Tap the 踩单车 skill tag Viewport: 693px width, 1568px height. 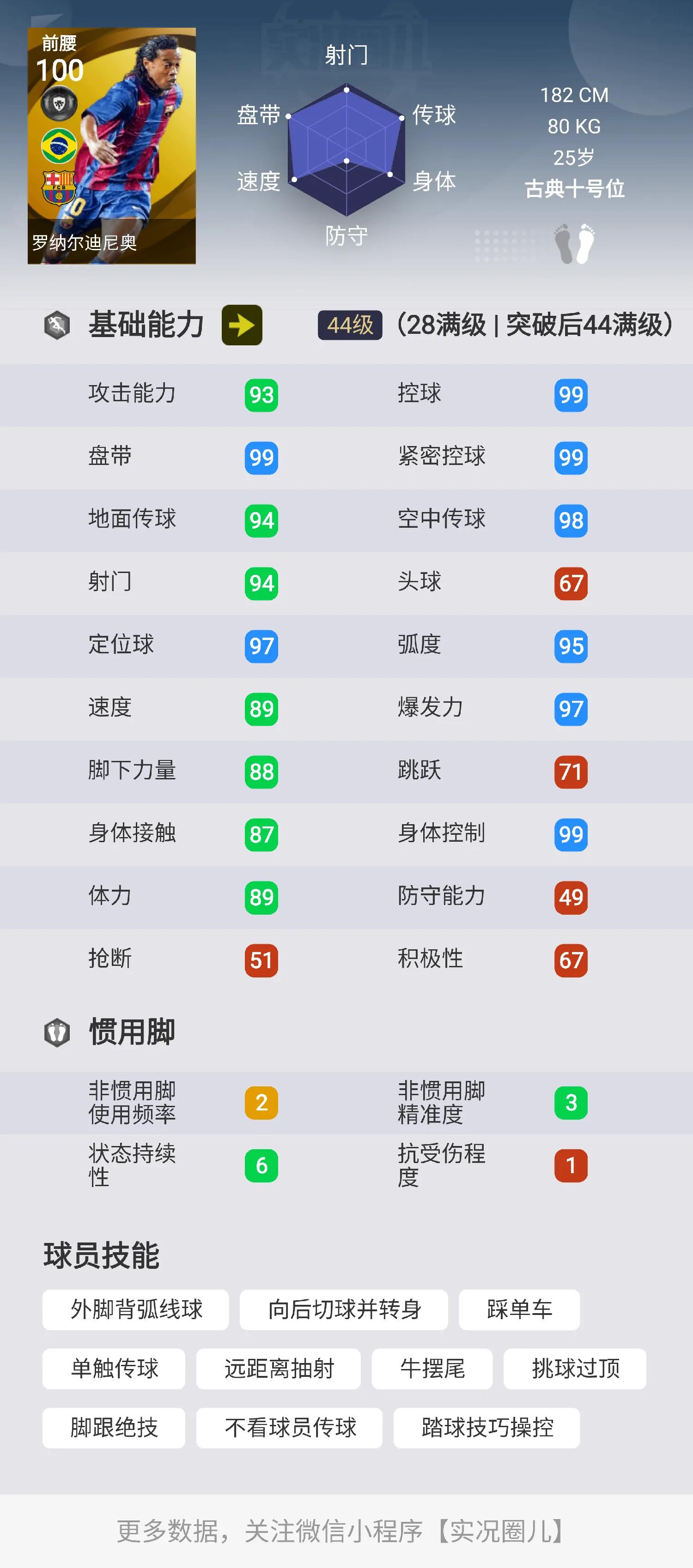coord(519,1310)
